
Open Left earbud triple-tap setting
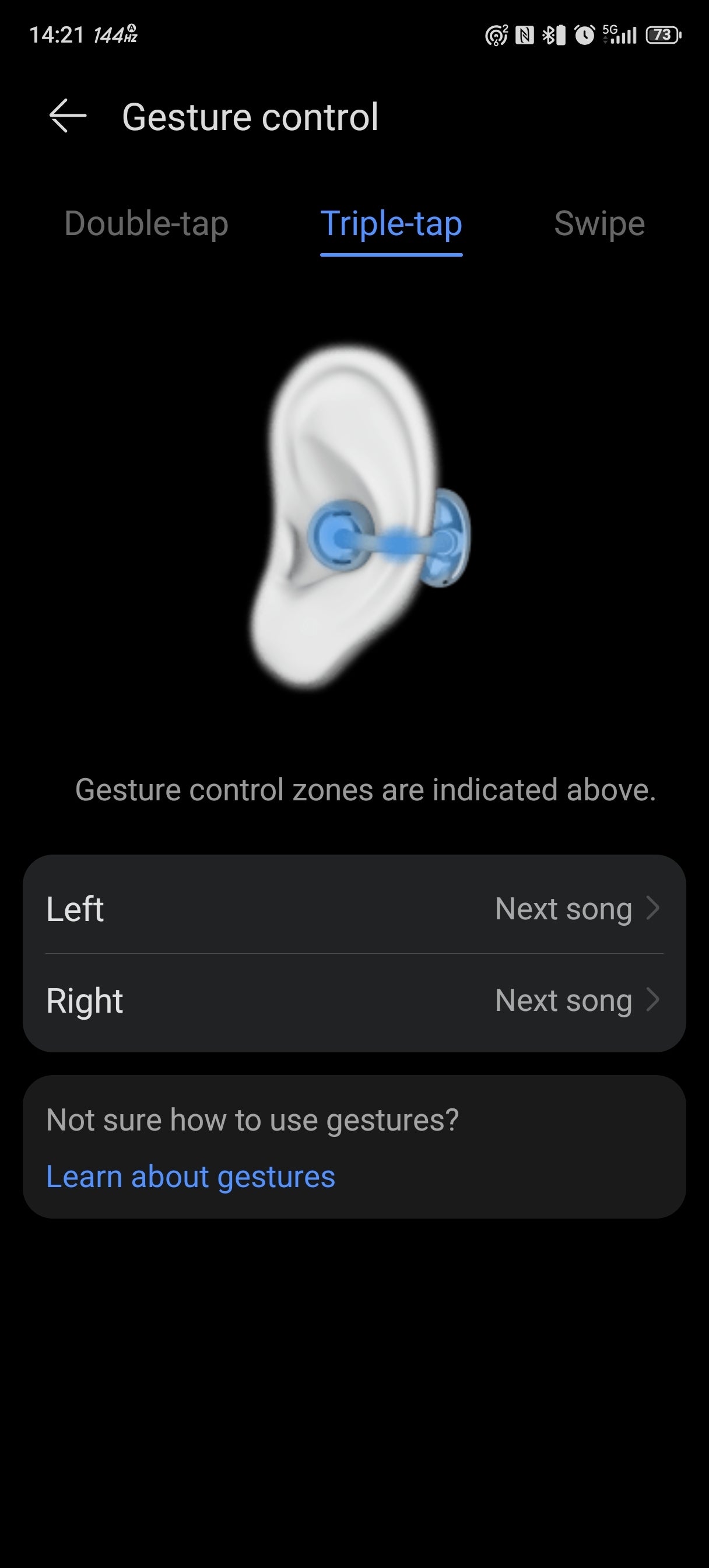click(x=354, y=908)
